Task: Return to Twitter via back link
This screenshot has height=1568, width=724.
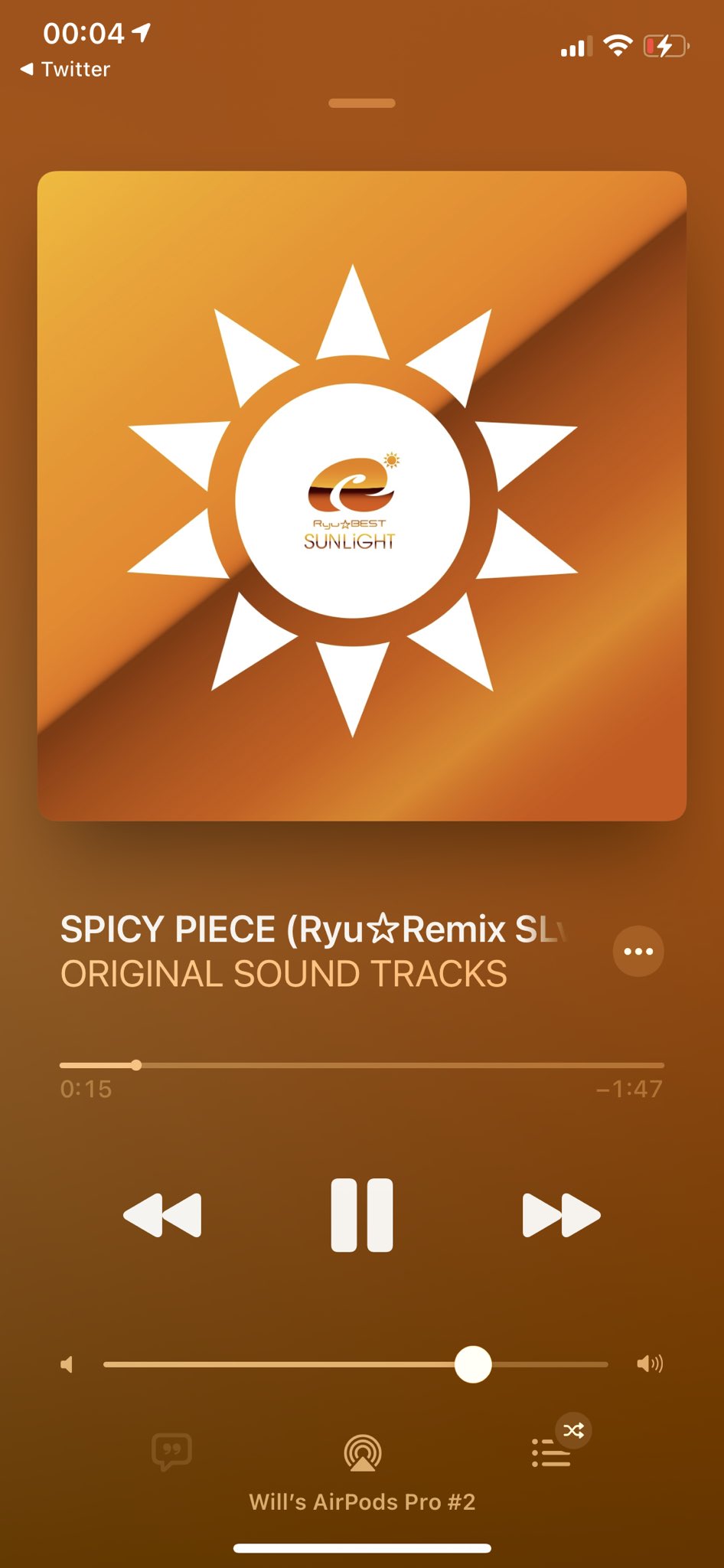Action: click(x=66, y=70)
